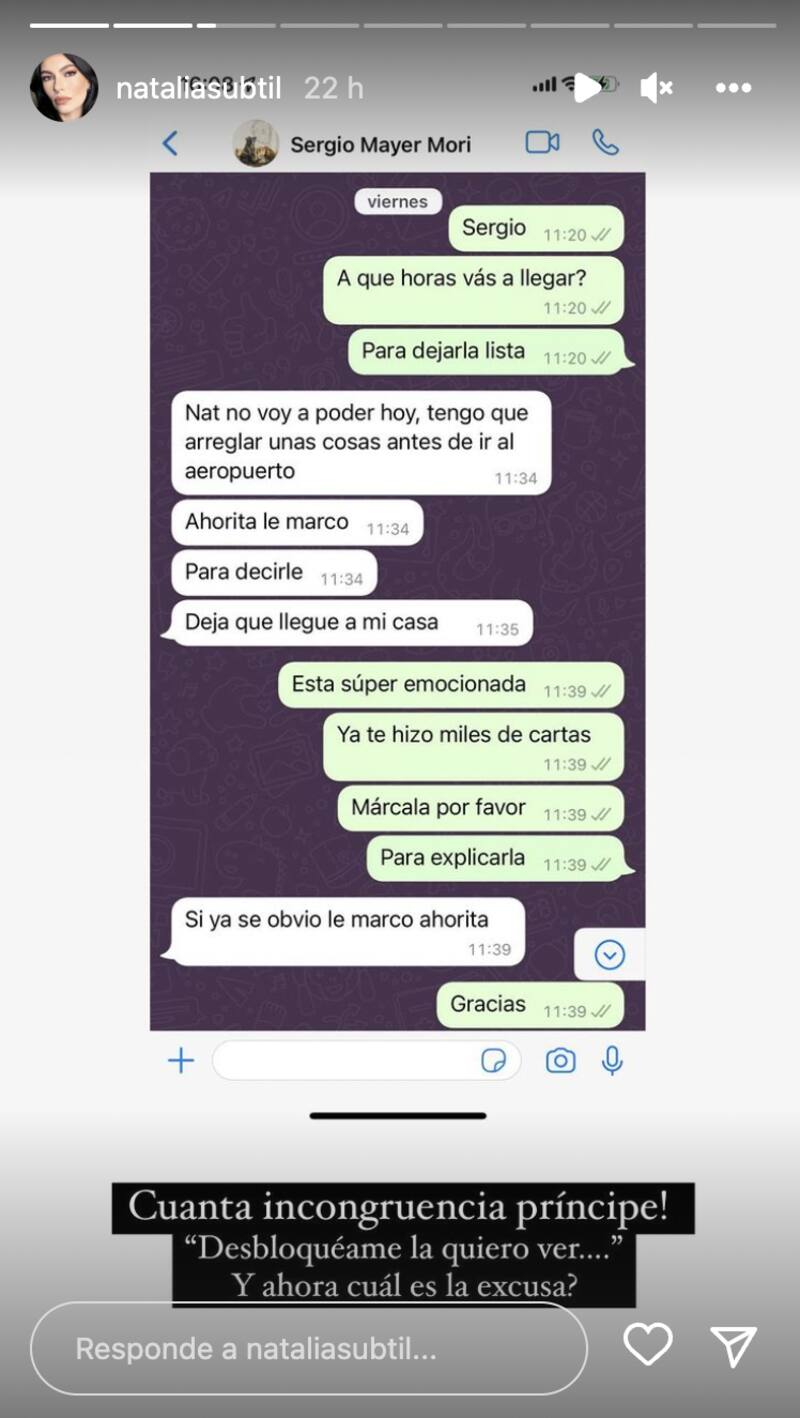Open the story's three-dot options menu

click(733, 88)
